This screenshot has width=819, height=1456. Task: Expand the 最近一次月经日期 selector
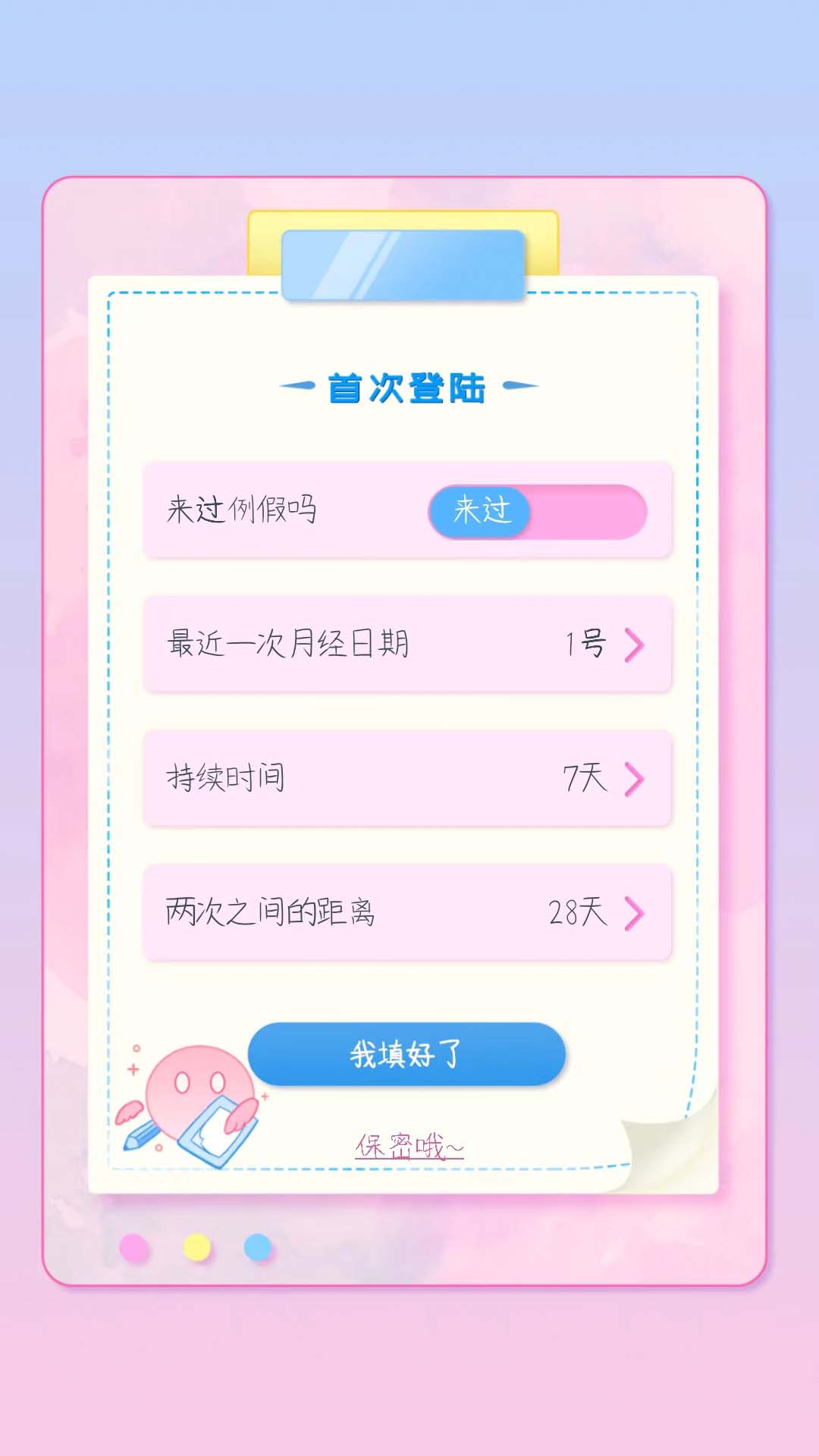(408, 643)
